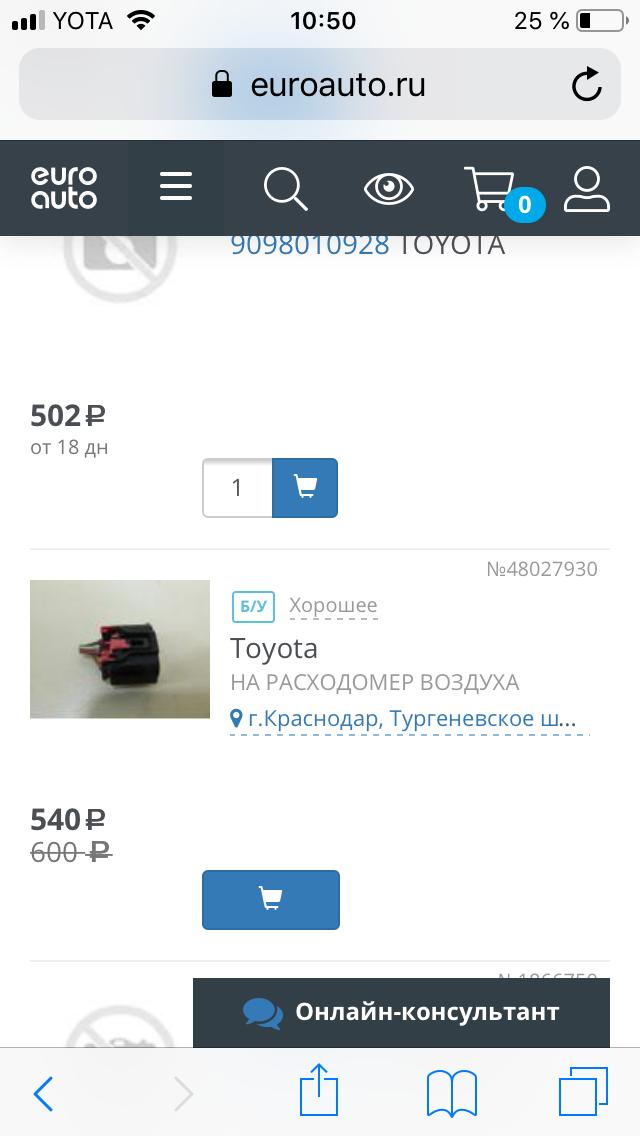640x1136 pixels.
Task: Open part number 9098010928 link
Action: coord(310,245)
